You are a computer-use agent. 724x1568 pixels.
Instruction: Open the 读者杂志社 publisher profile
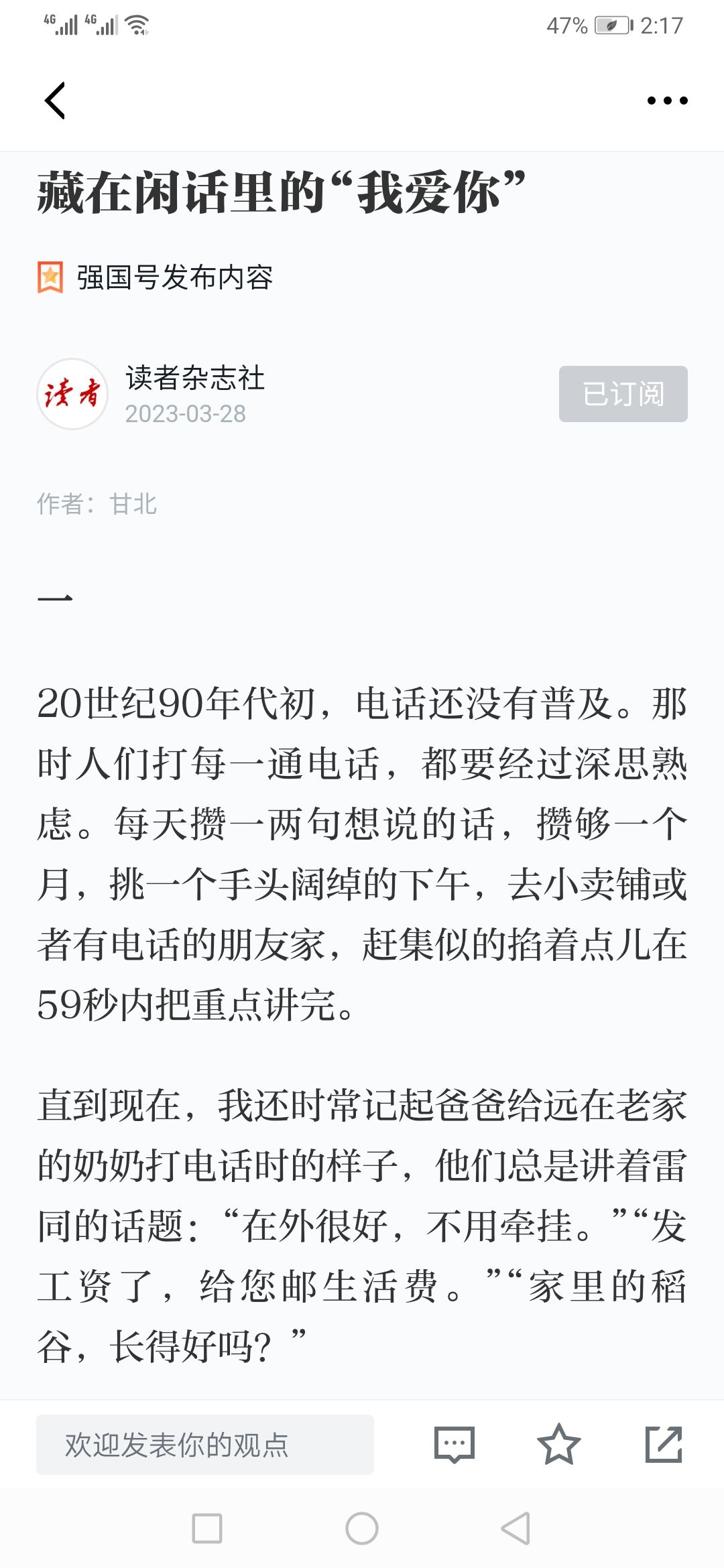click(x=194, y=378)
